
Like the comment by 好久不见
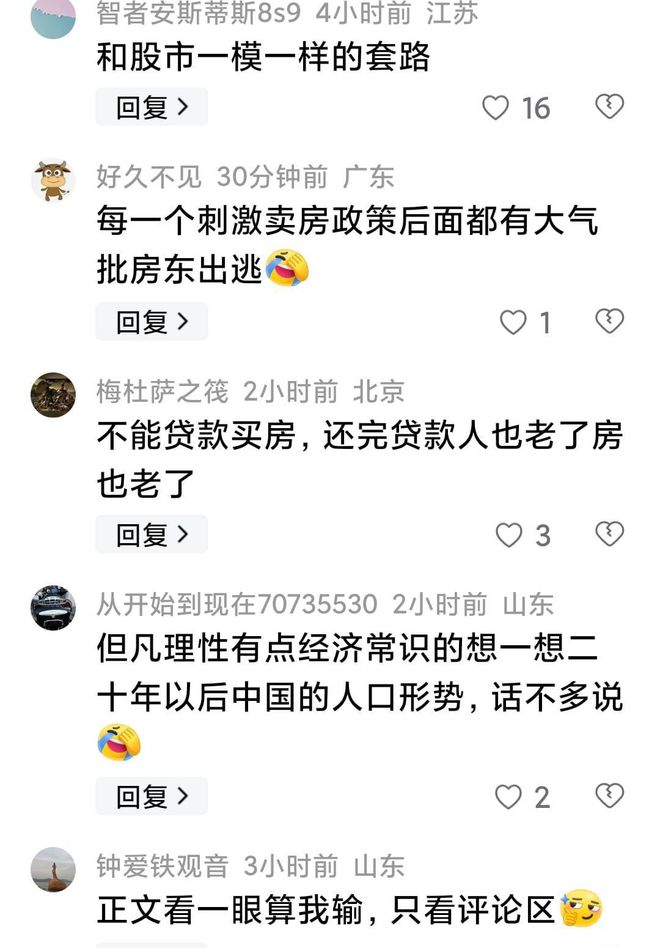[x=513, y=322]
